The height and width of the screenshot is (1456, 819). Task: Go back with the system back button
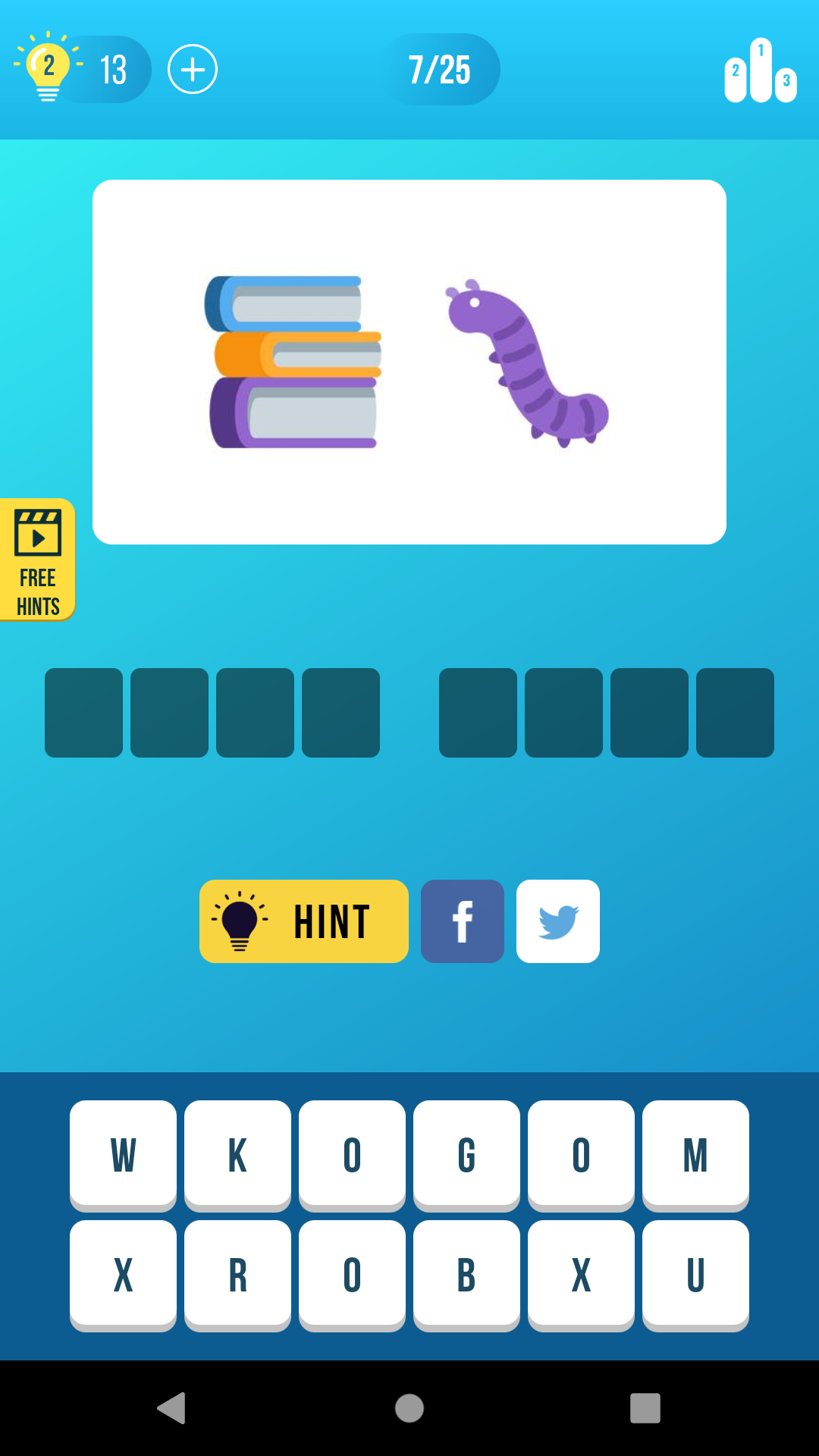pos(172,1408)
